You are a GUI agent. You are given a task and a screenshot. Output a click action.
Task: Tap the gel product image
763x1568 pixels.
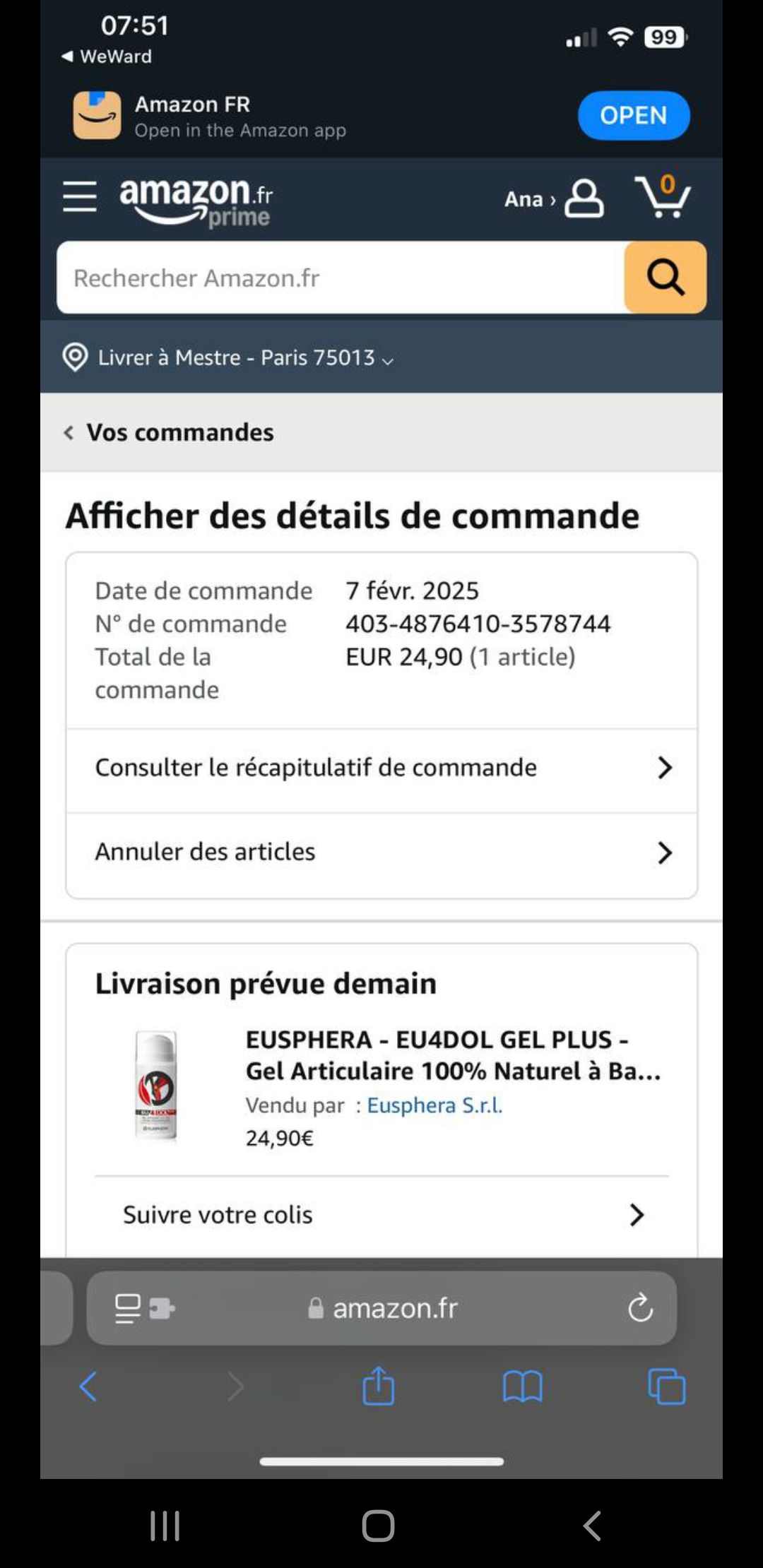[x=156, y=1084]
